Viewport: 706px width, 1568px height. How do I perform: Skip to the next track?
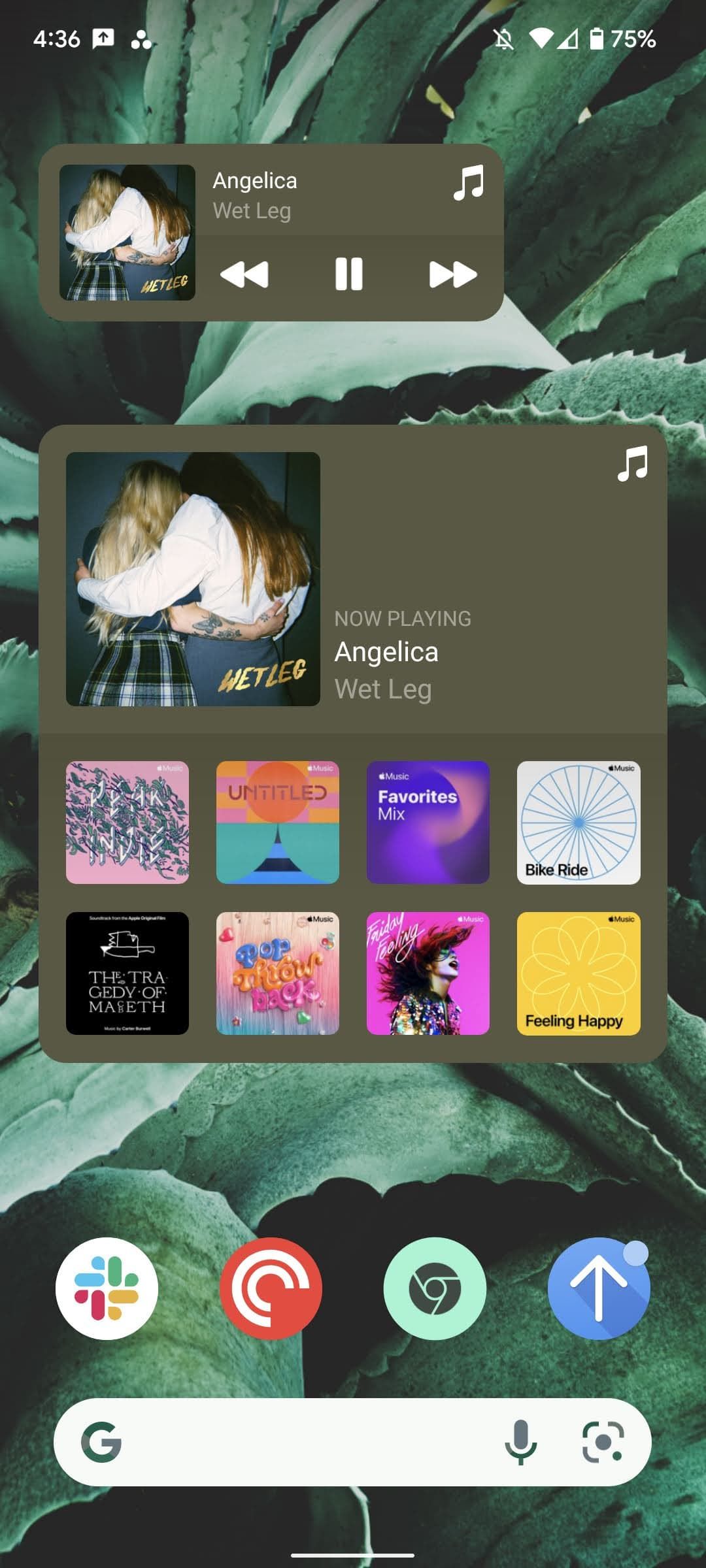(452, 274)
